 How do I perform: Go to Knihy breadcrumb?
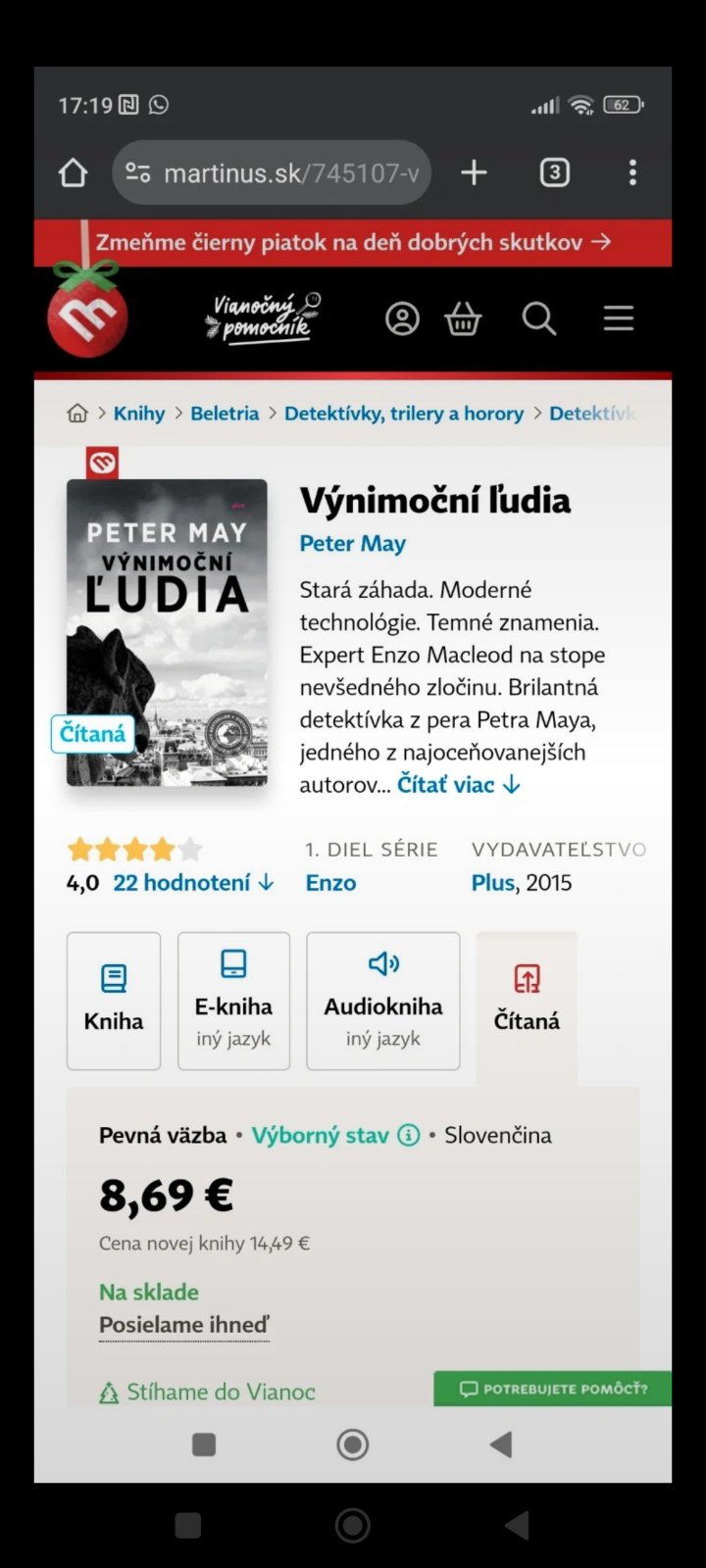(x=139, y=414)
